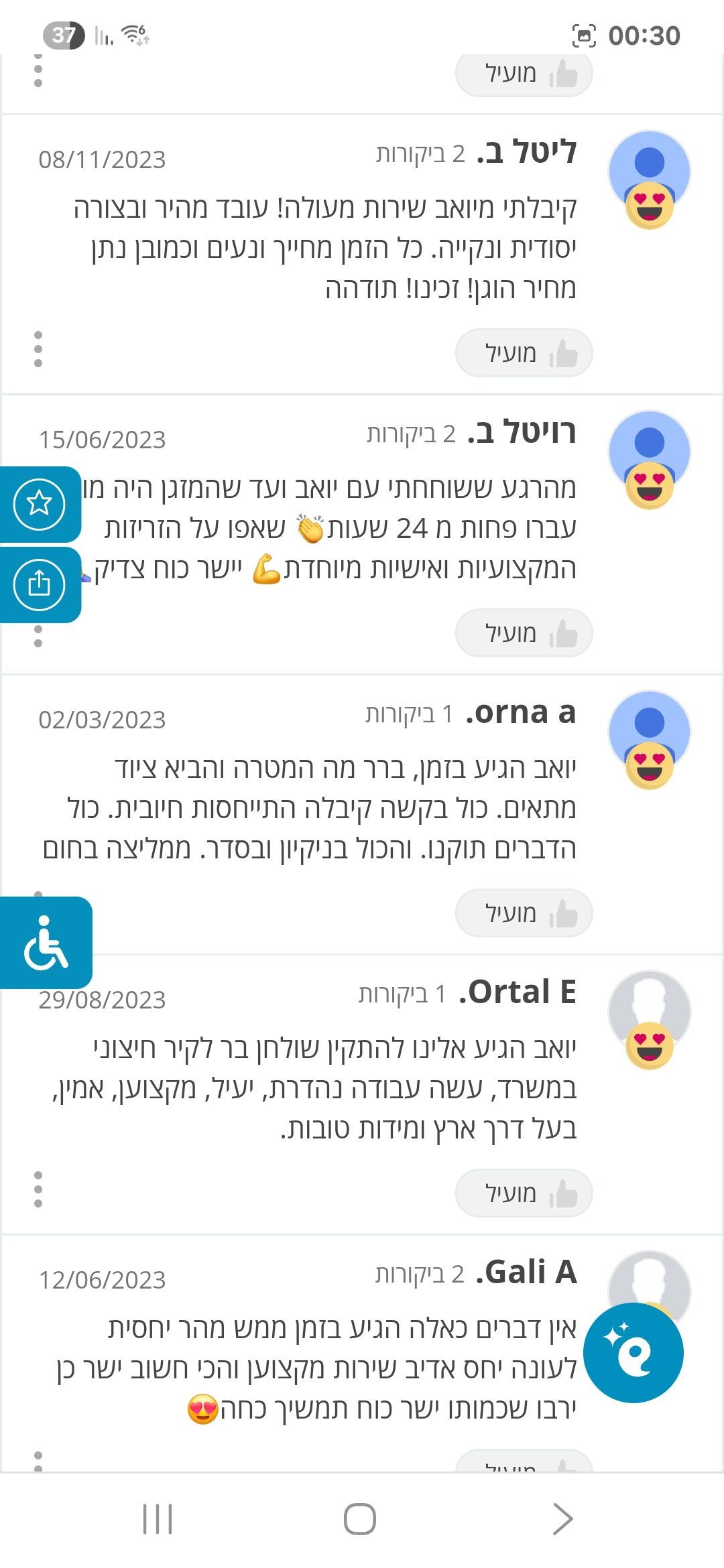Image resolution: width=724 pixels, height=1568 pixels.
Task: Mark רויטל ב.'s review as helpful (מועיל)
Action: pos(524,633)
